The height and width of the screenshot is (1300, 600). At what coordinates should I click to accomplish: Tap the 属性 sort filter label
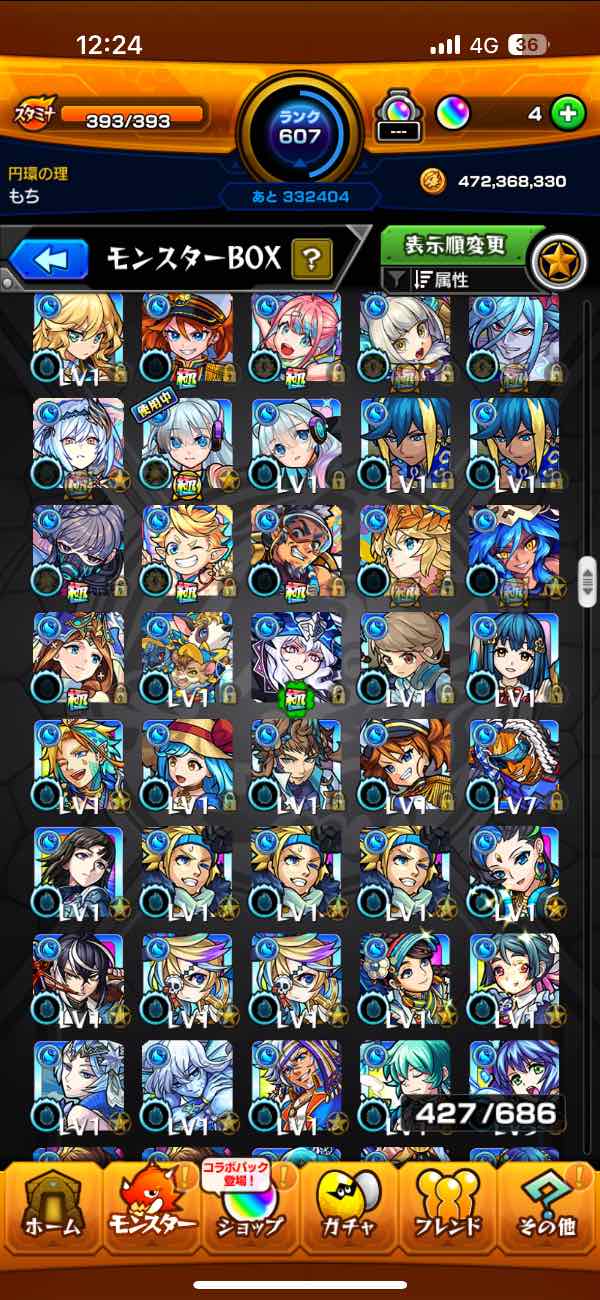tap(450, 281)
